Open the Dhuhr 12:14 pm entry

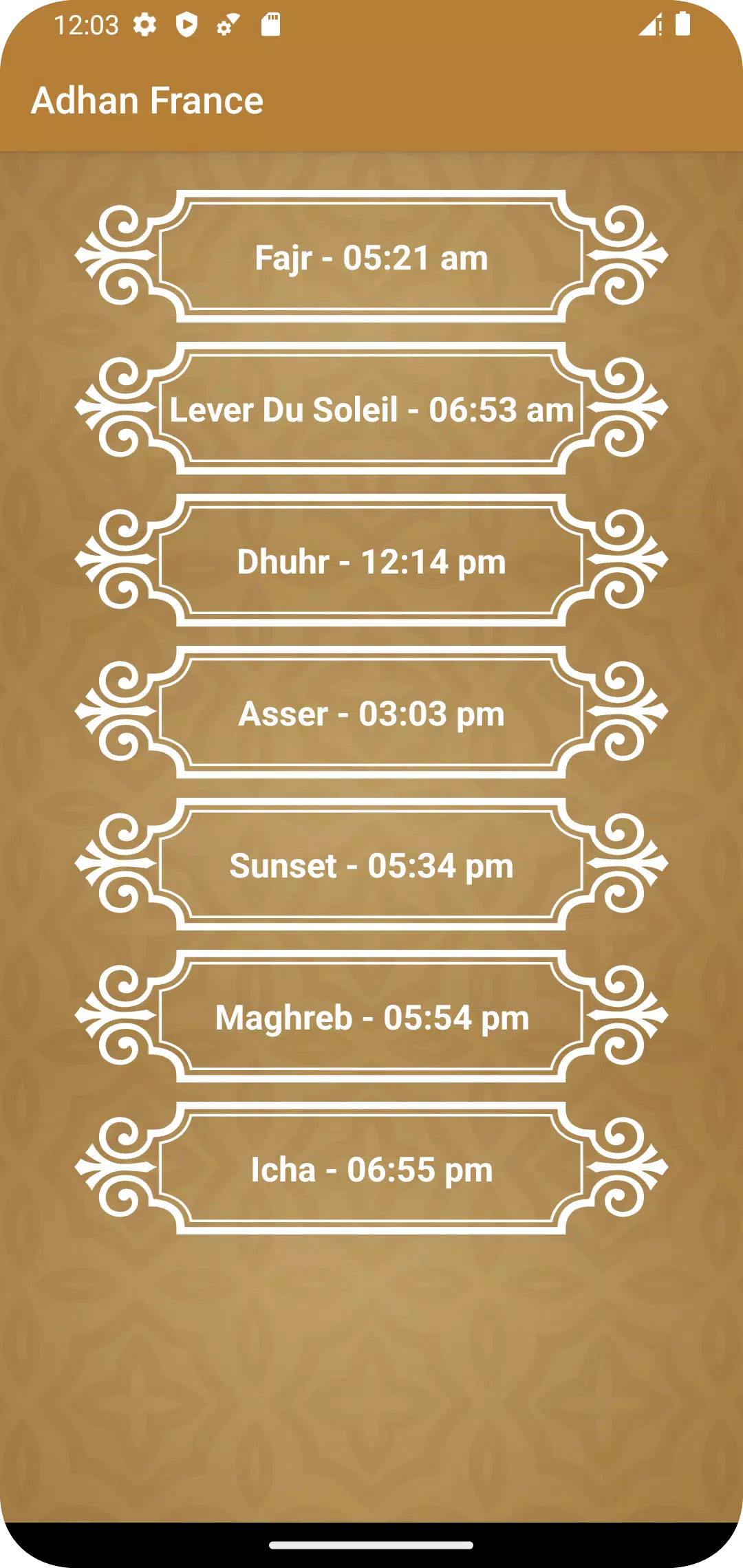pyautogui.click(x=371, y=561)
